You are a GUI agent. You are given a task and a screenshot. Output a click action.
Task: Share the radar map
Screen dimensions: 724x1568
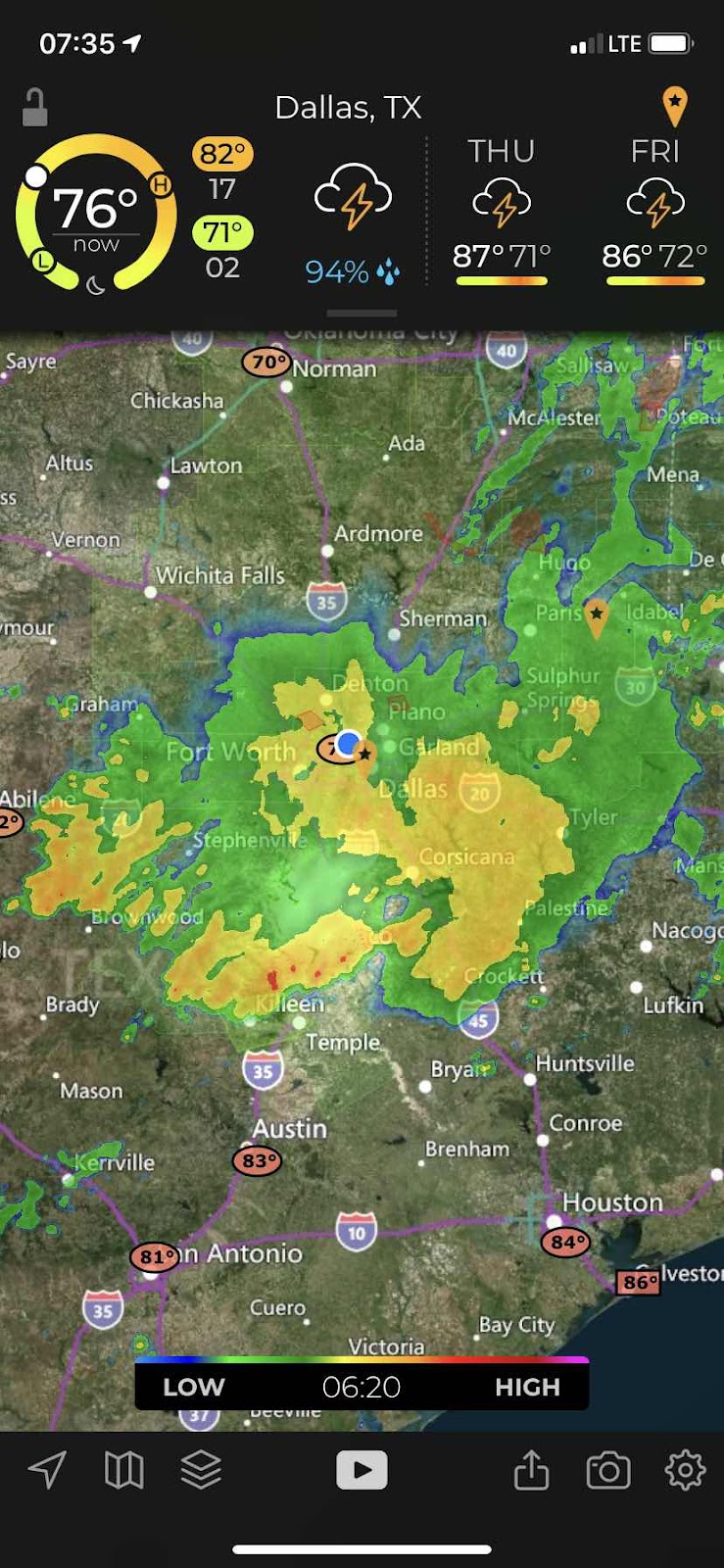(x=531, y=1469)
